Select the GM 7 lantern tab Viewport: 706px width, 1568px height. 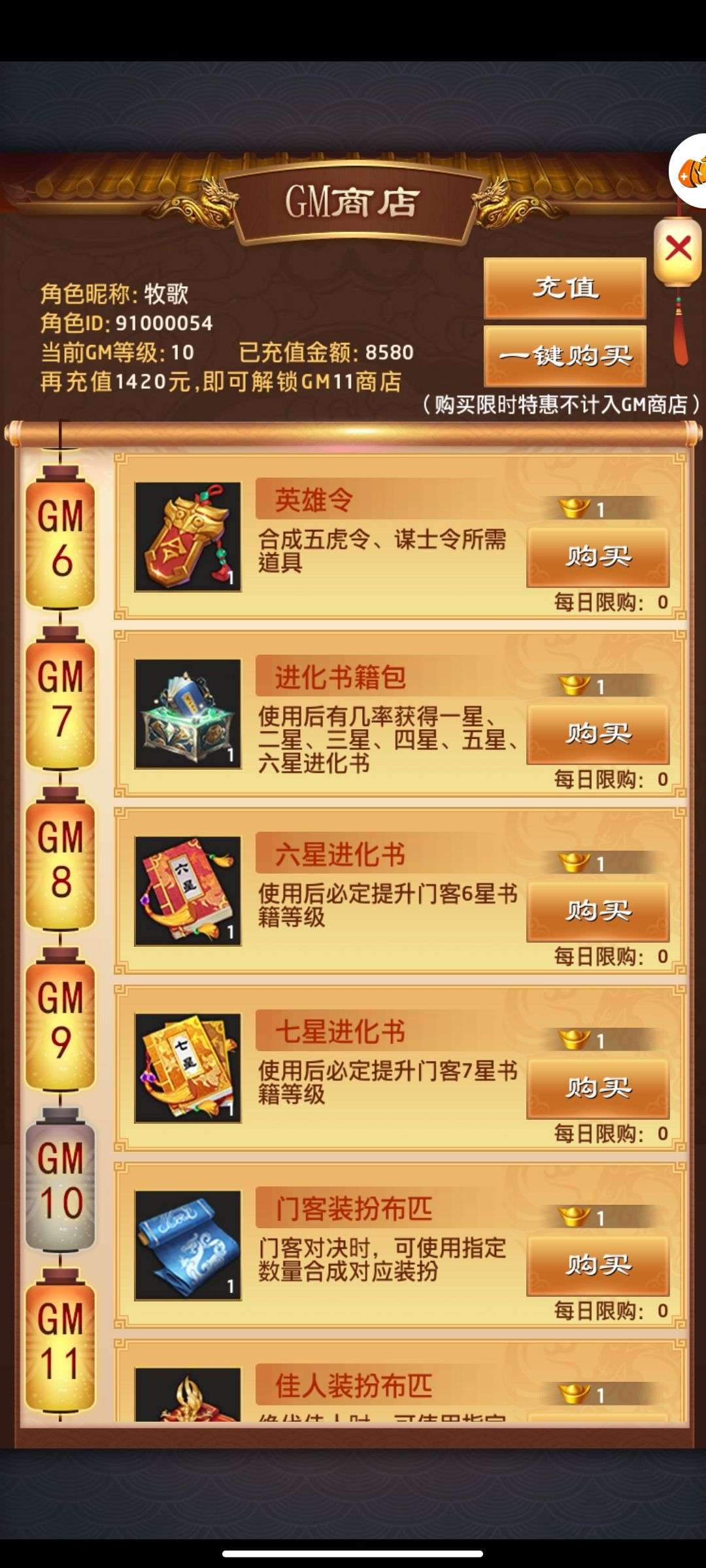coord(60,698)
